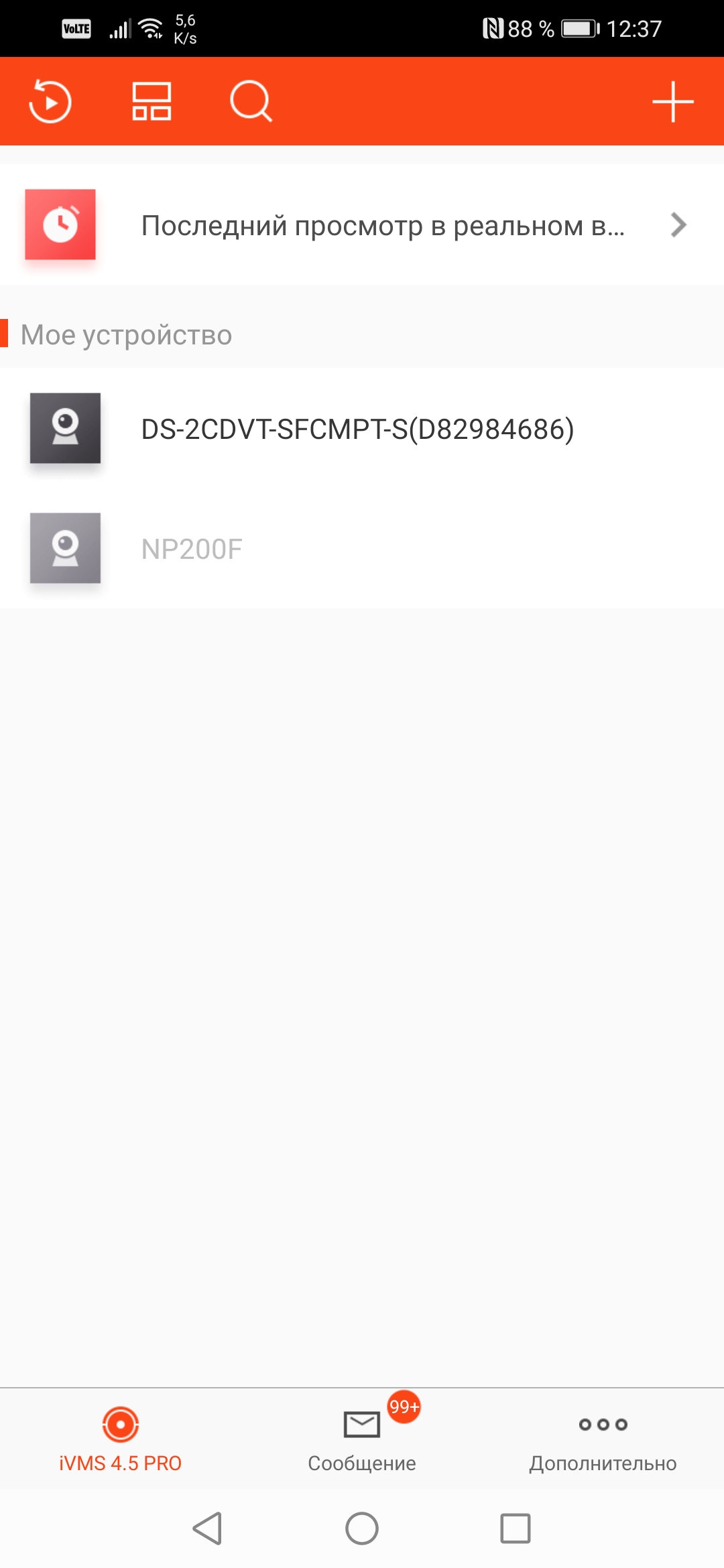Open device DS-2CDVT-SFCMPT-S(D82984686)
The height and width of the screenshot is (1568, 724).
point(357,429)
